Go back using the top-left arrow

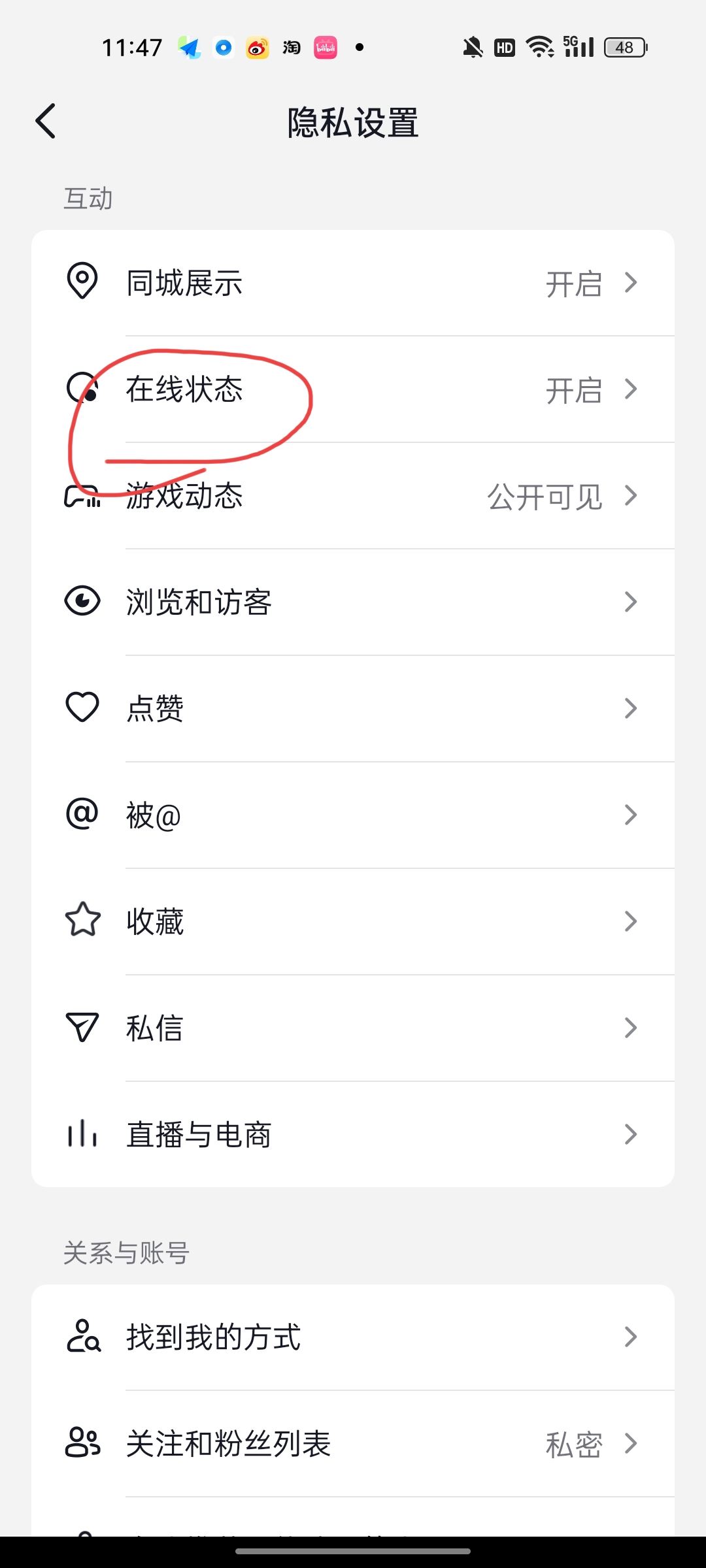(44, 122)
